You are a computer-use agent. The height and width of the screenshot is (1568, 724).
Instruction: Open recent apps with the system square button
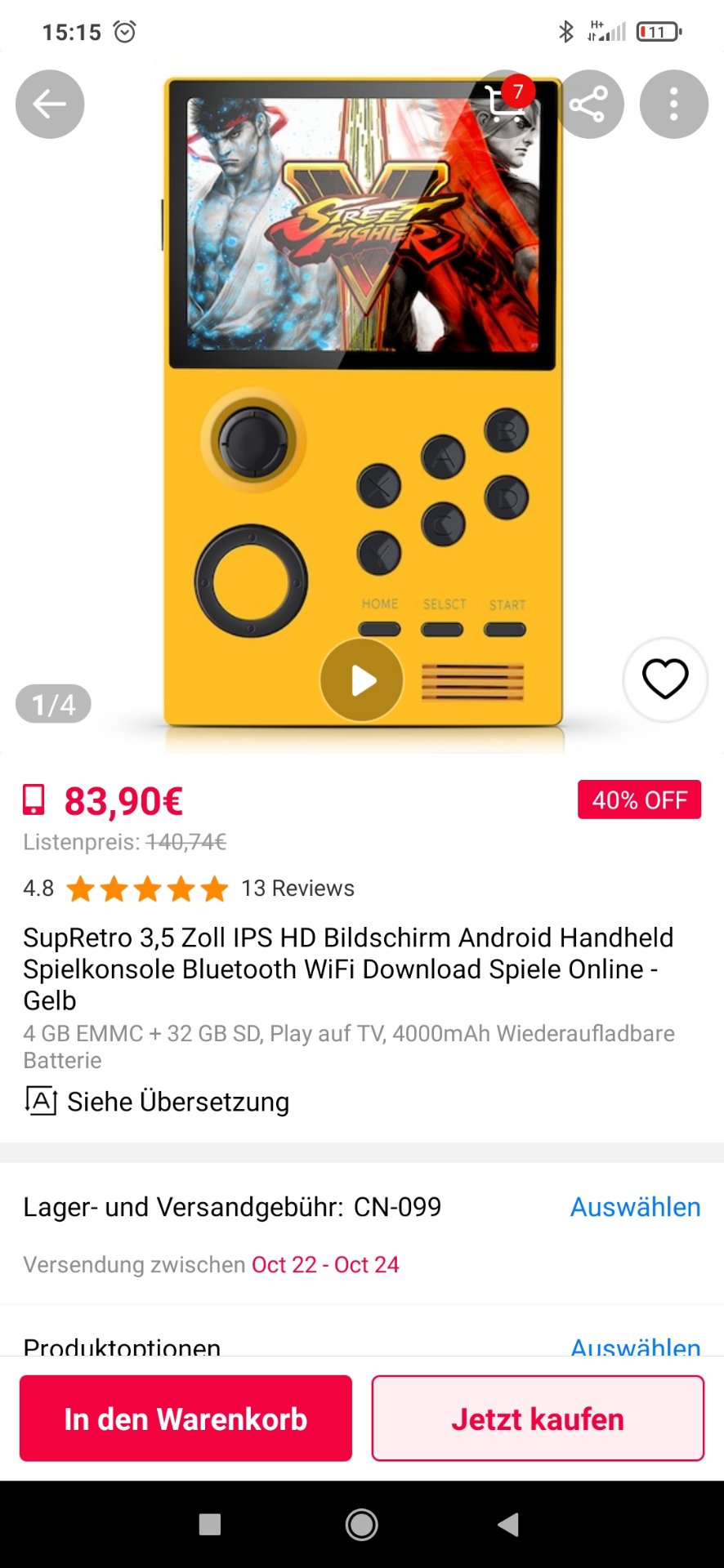(210, 1525)
